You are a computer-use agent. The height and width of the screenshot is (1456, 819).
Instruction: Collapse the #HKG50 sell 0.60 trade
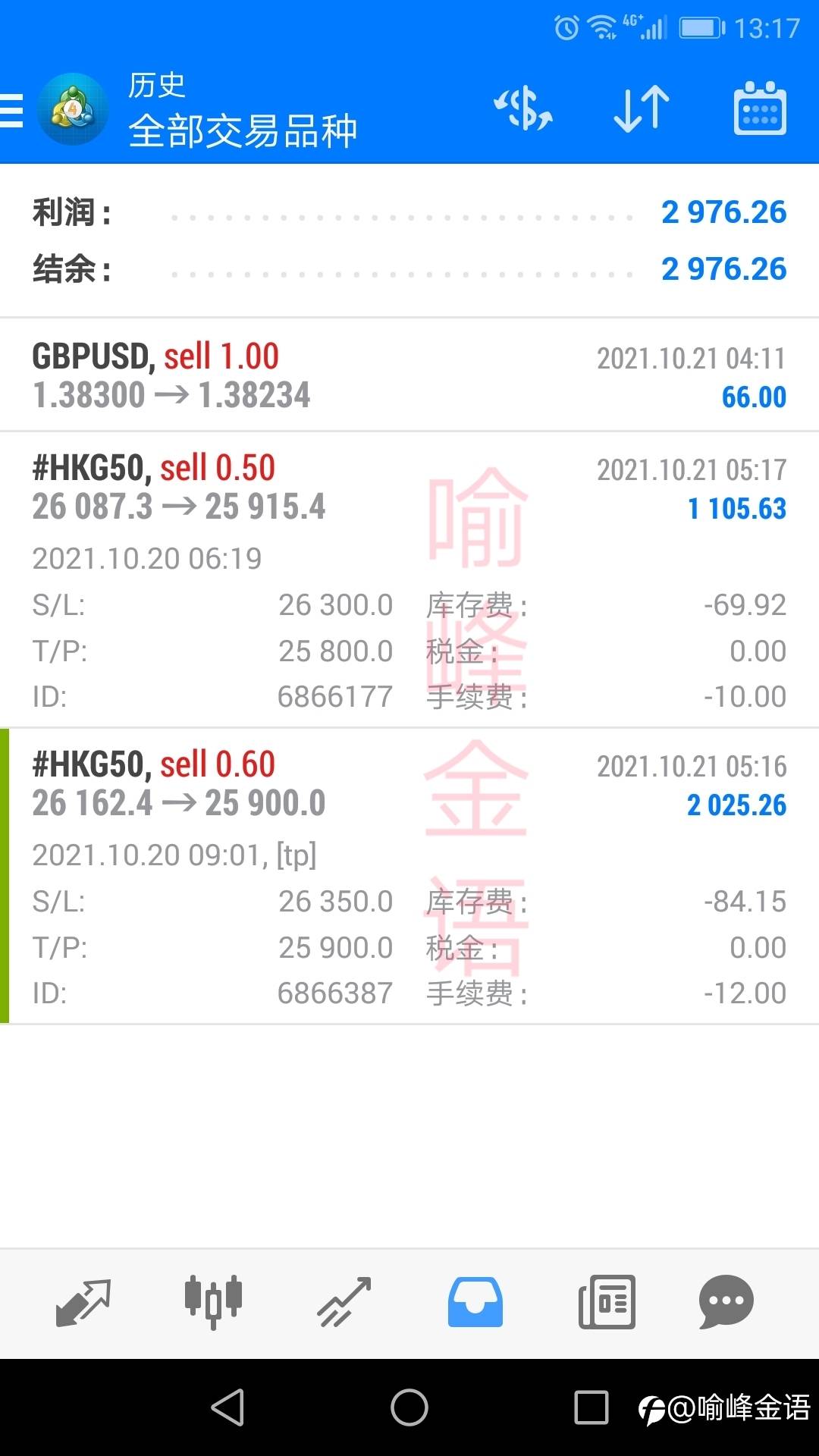pos(409,876)
